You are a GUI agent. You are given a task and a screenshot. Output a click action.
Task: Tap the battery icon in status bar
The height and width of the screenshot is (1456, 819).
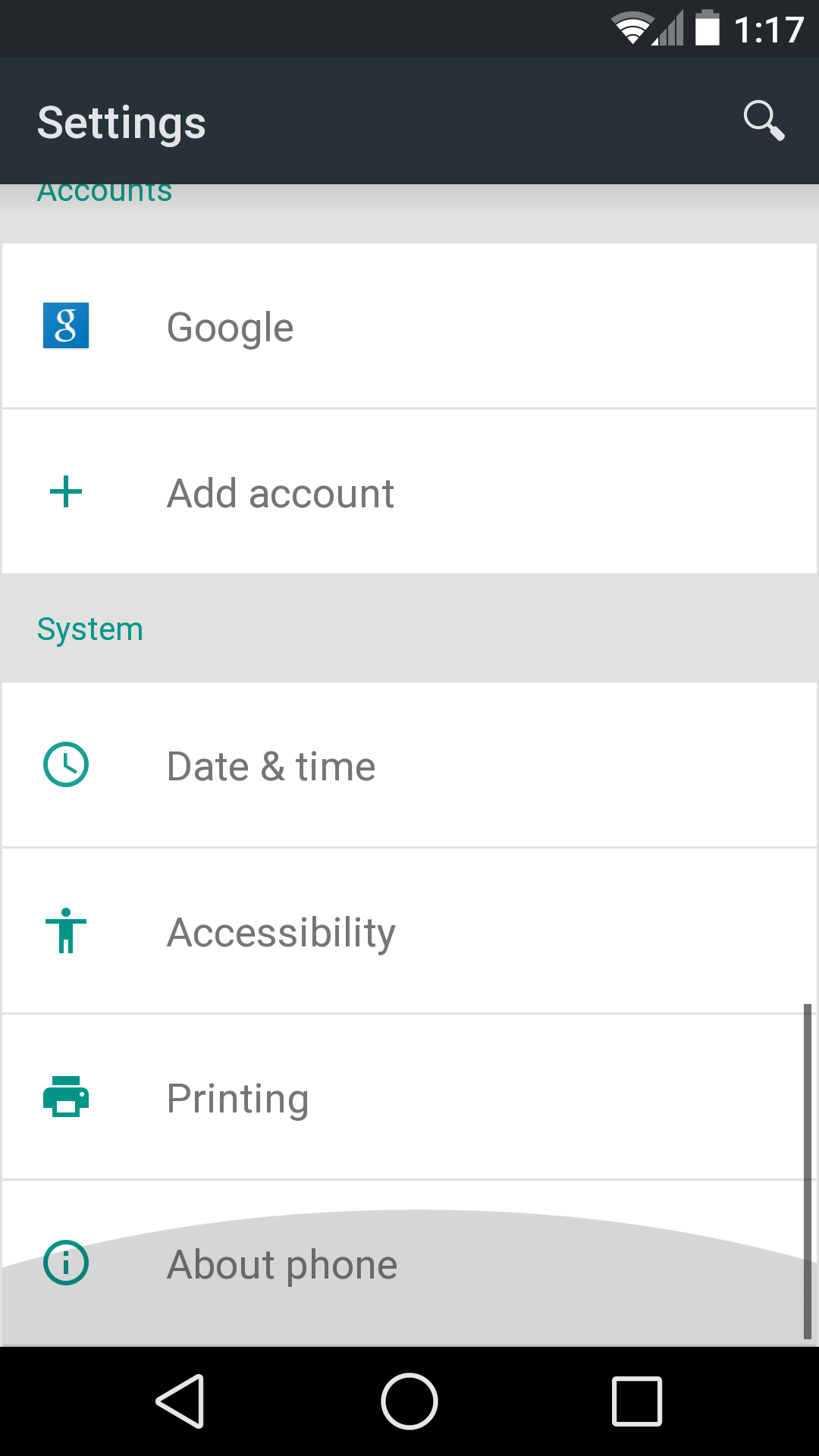[708, 28]
